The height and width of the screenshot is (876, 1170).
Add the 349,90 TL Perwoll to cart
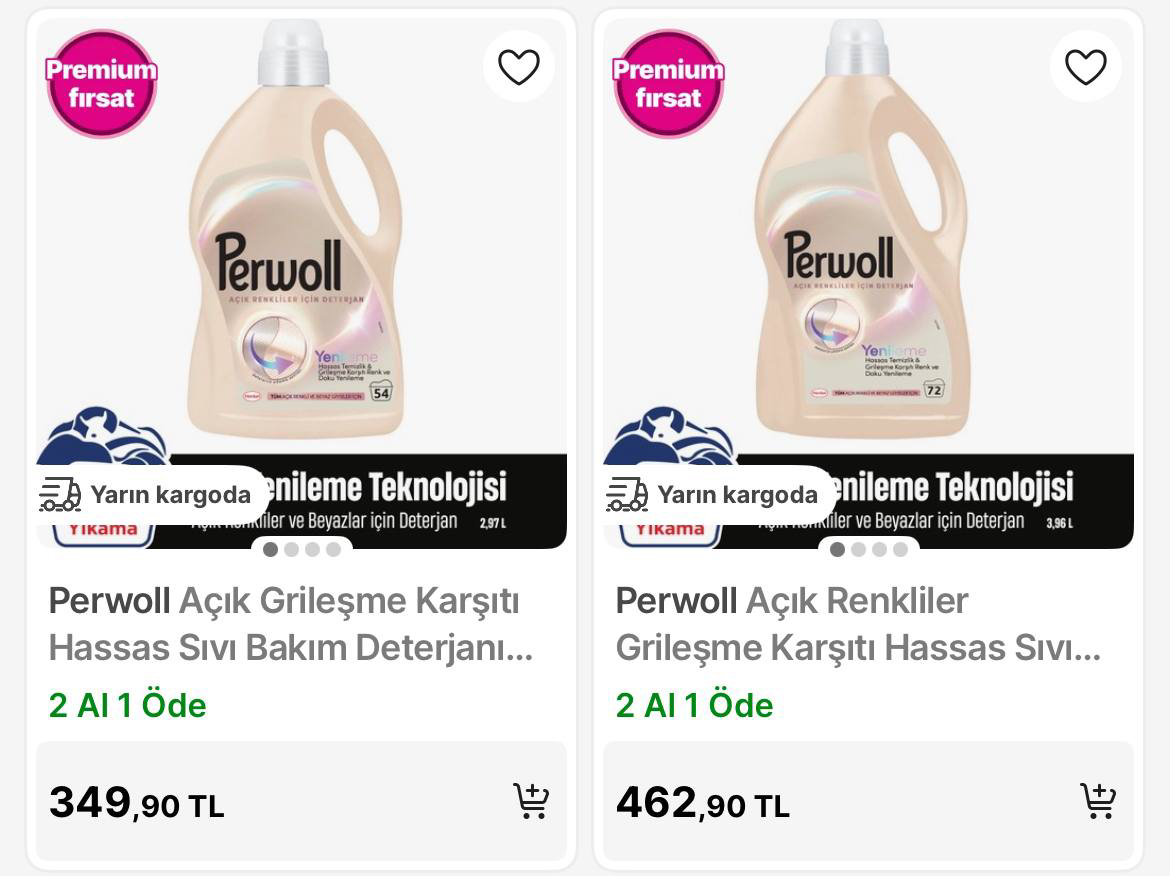pos(531,801)
